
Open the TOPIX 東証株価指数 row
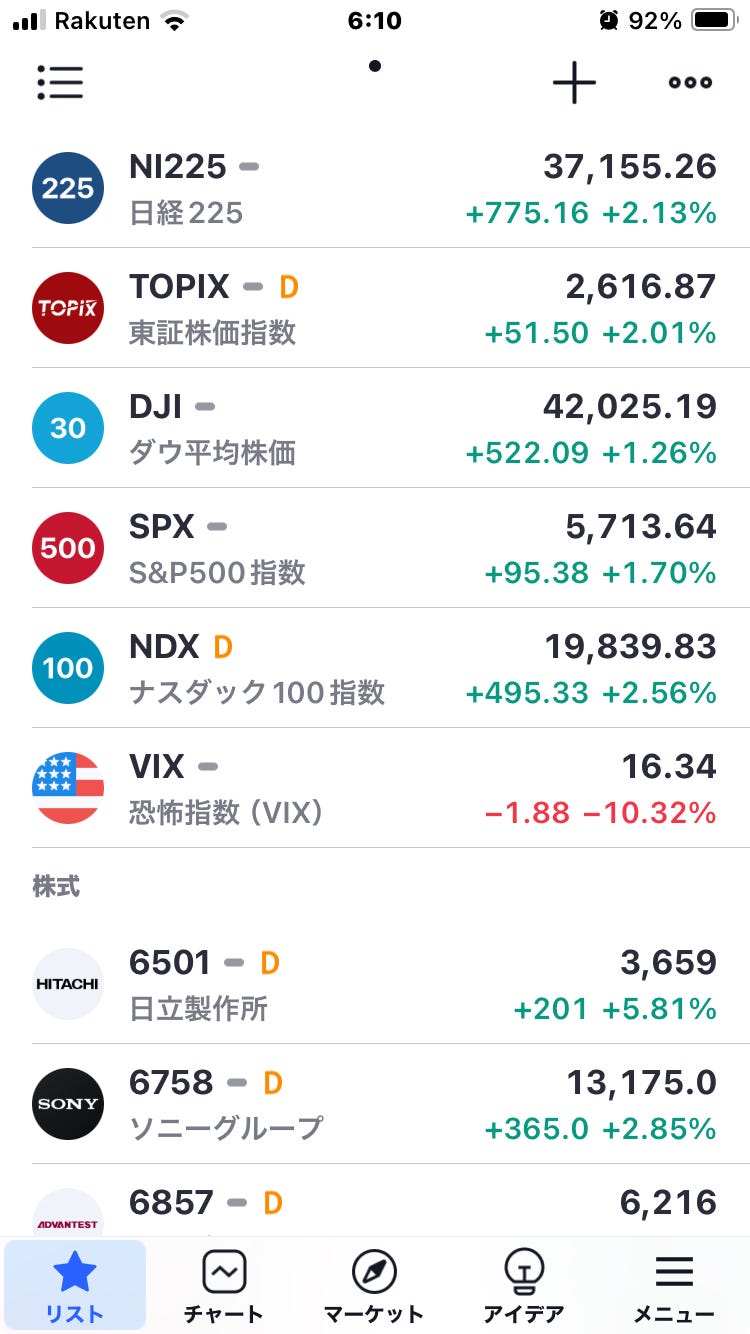pos(375,308)
